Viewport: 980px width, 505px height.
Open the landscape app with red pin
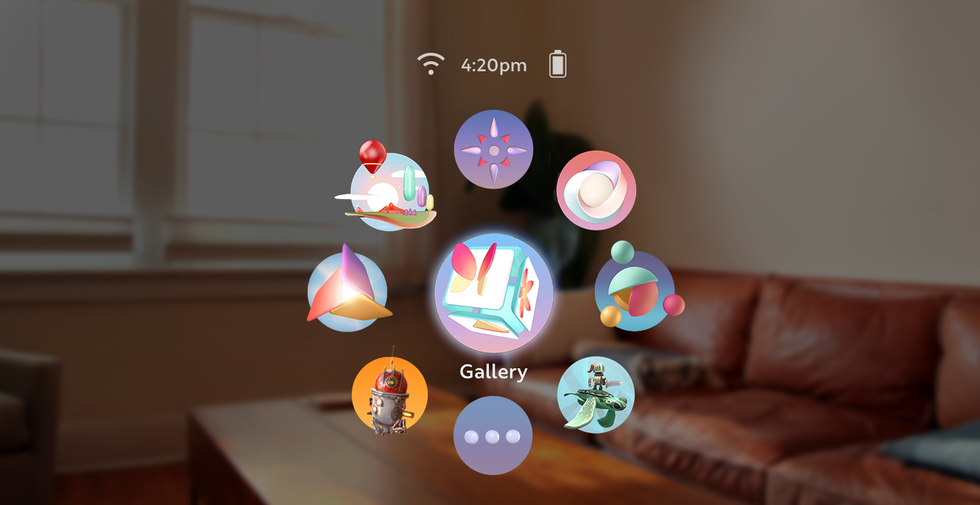coord(390,191)
